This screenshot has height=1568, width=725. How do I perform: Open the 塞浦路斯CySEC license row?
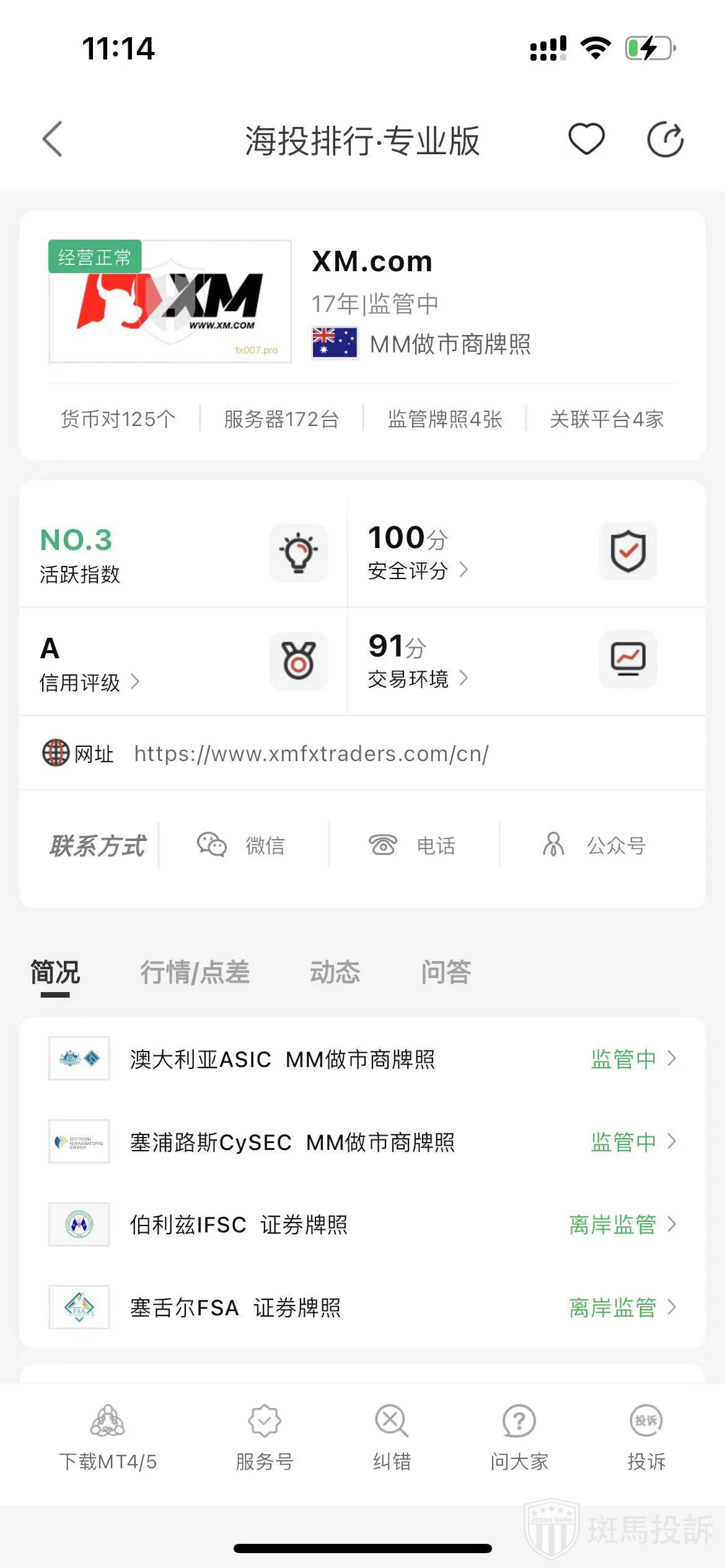pyautogui.click(x=362, y=1142)
